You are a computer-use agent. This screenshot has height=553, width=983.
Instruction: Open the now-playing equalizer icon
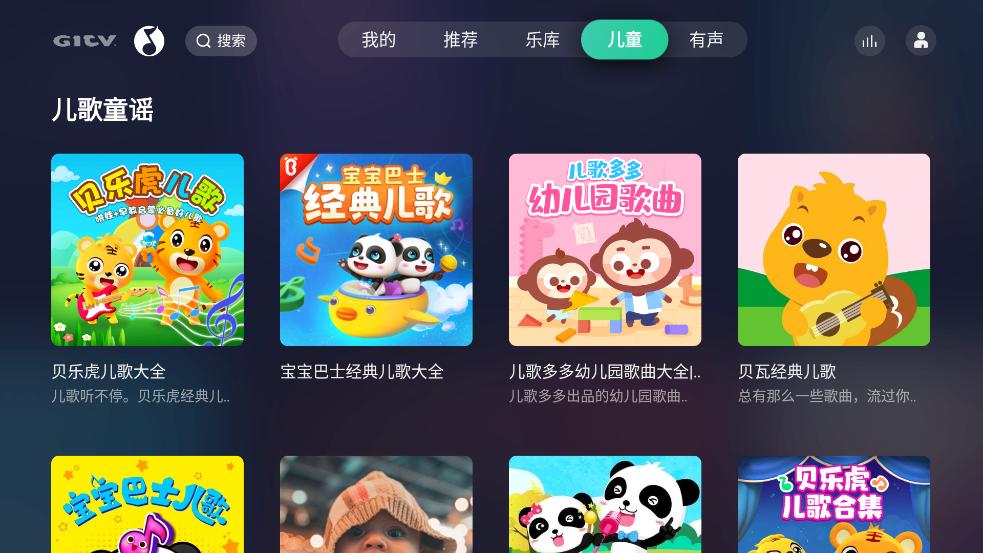click(869, 41)
